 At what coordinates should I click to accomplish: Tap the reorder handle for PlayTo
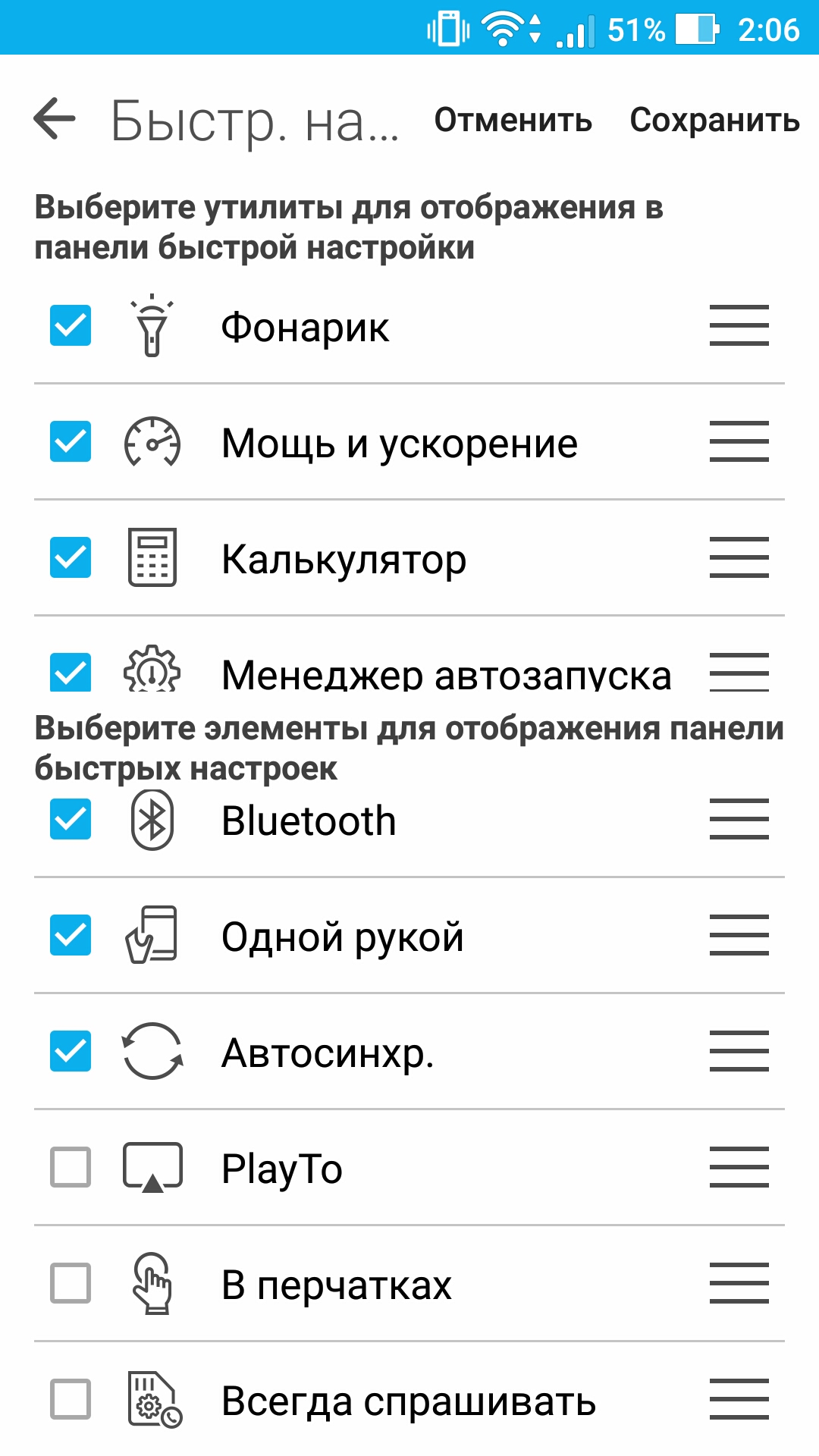click(739, 1167)
